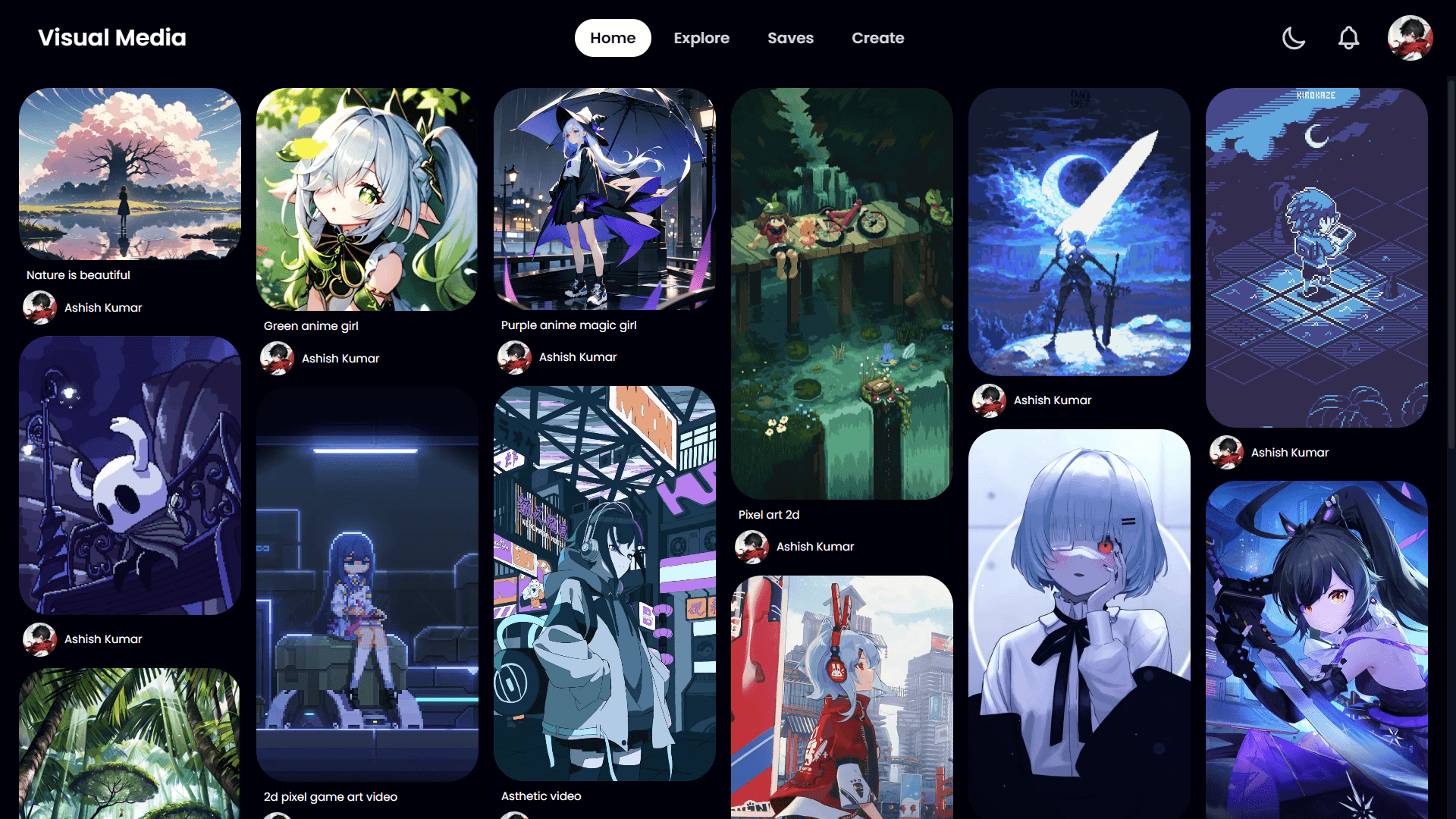The image size is (1456, 819).
Task: Visit Ashish Kumar's profile under Pixel art 2d
Action: 814,547
